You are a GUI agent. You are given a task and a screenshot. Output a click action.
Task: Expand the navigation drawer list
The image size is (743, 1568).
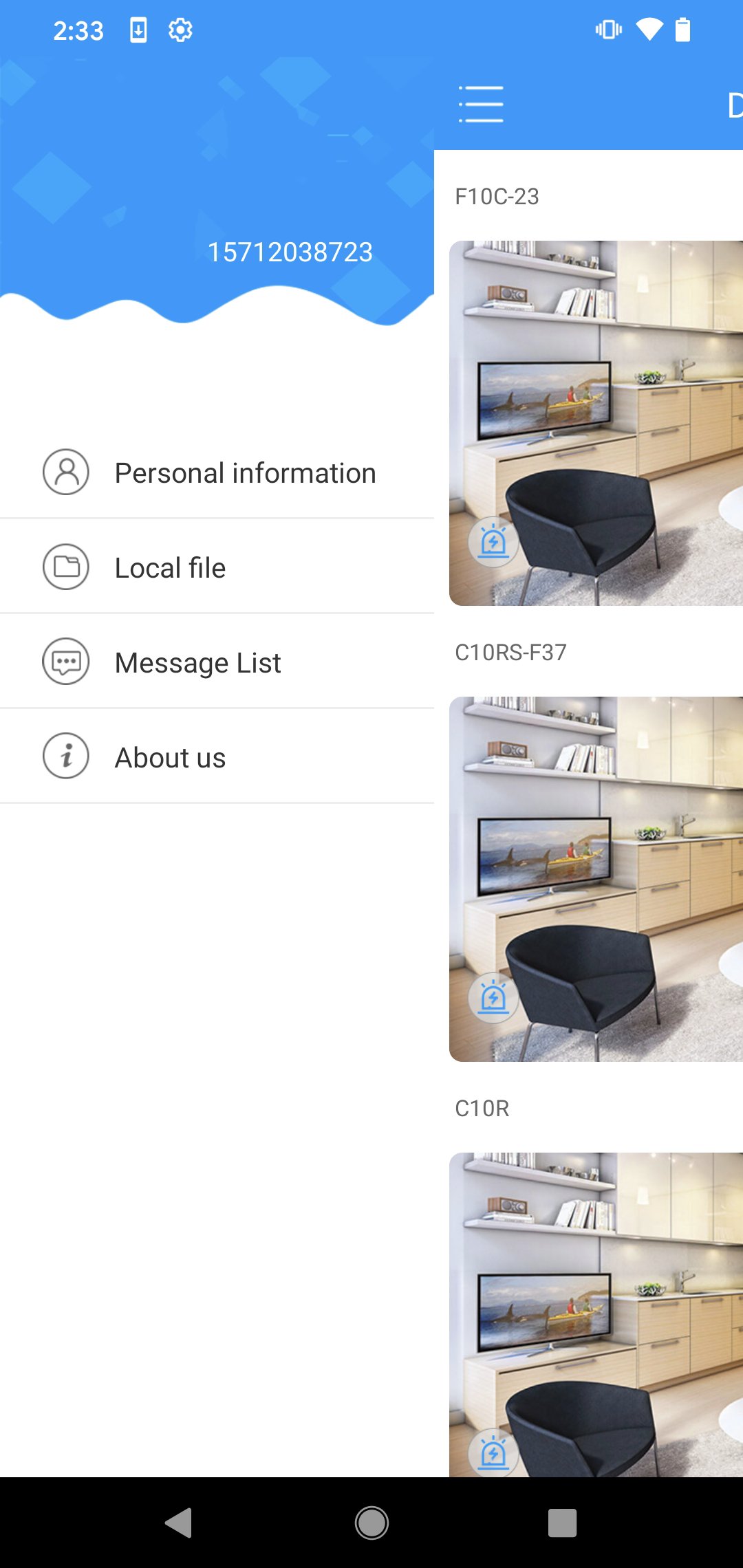coord(480,103)
